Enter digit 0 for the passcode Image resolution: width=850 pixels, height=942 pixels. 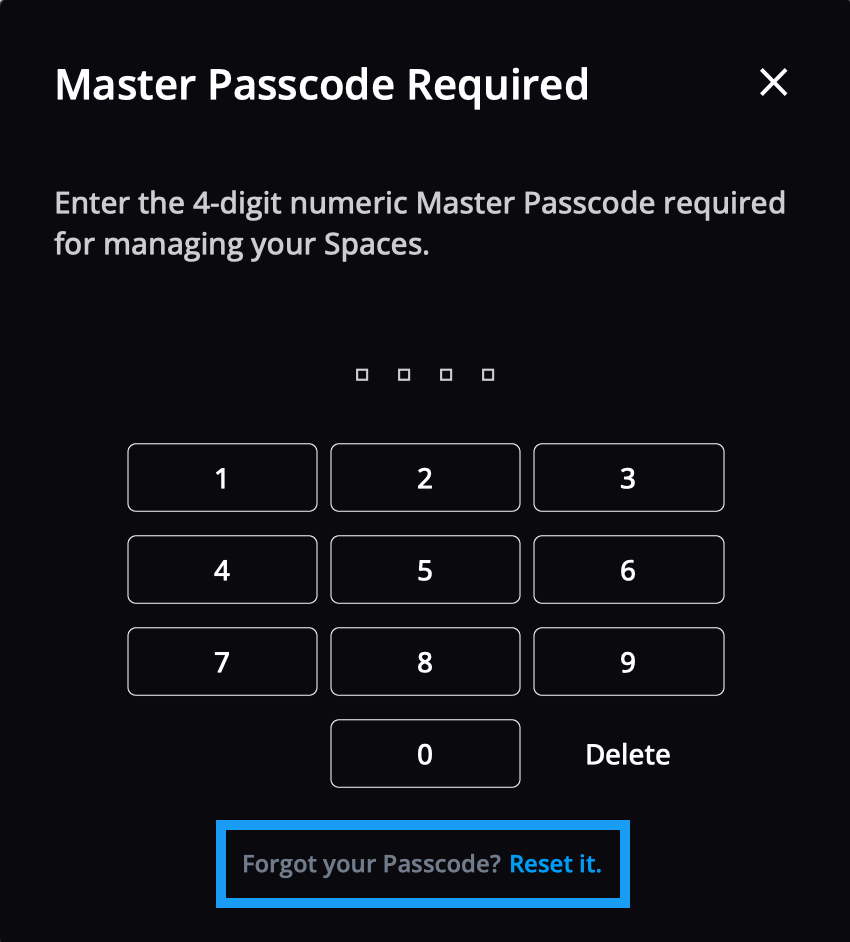425,754
